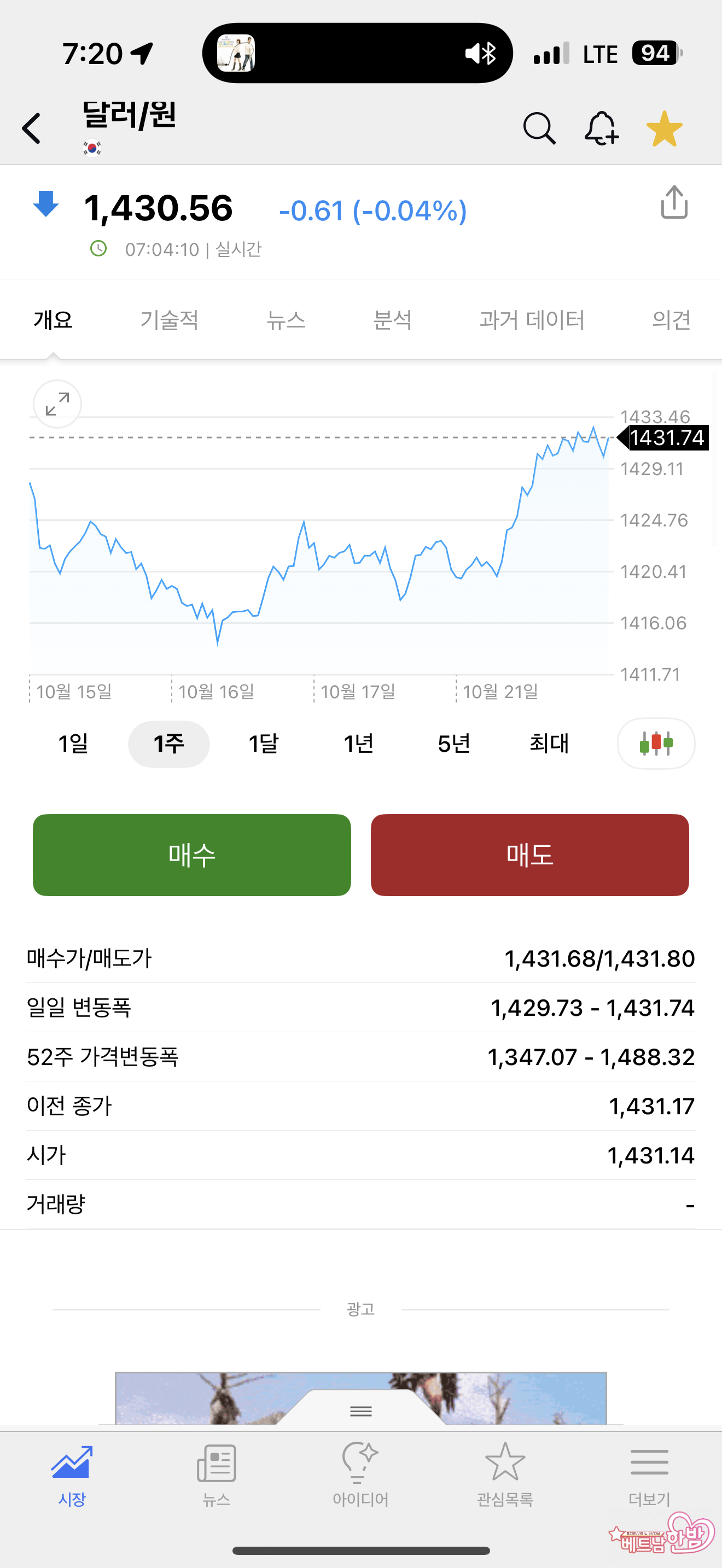
Task: Switch to the 기술적 tab
Action: point(169,320)
